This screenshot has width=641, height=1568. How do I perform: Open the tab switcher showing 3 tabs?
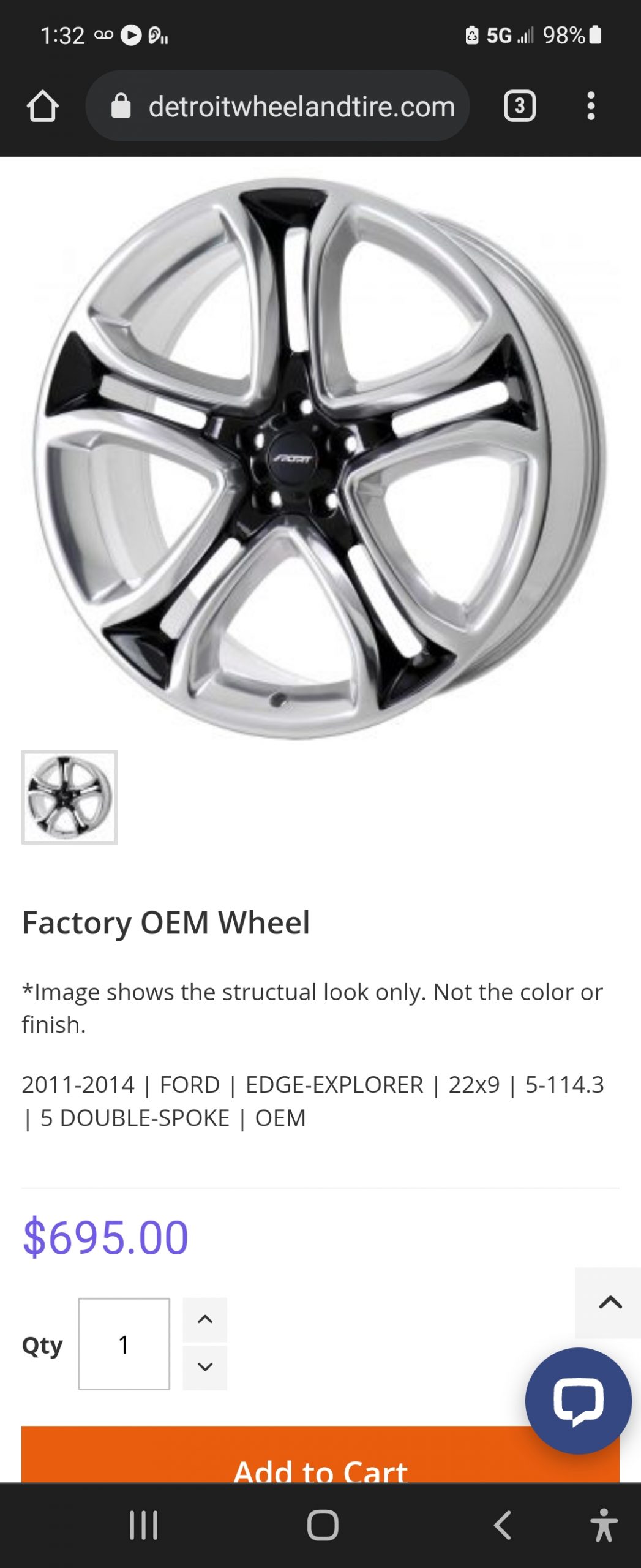519,107
